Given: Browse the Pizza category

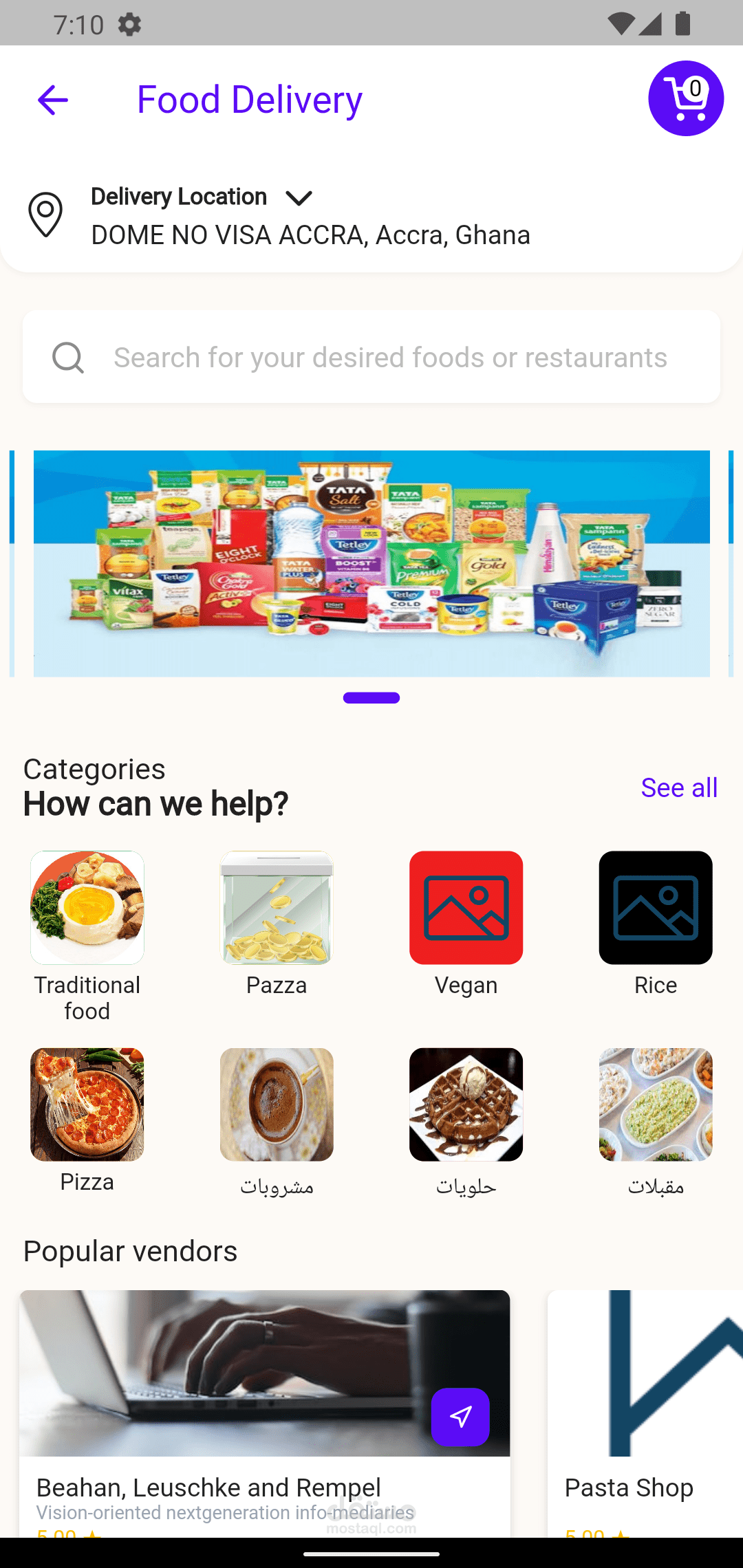Looking at the screenshot, I should tap(87, 1104).
